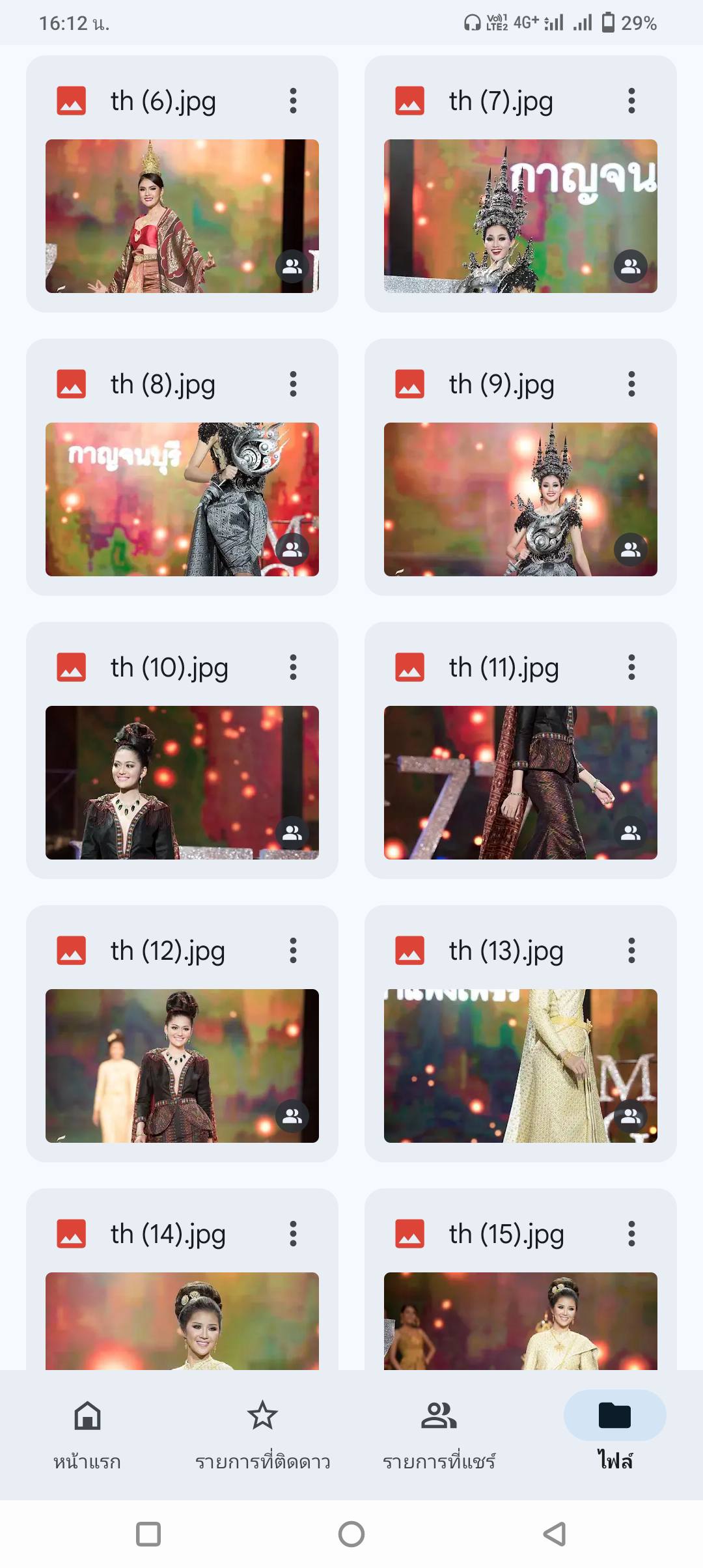Open more options for th (14).jpg

click(293, 1234)
